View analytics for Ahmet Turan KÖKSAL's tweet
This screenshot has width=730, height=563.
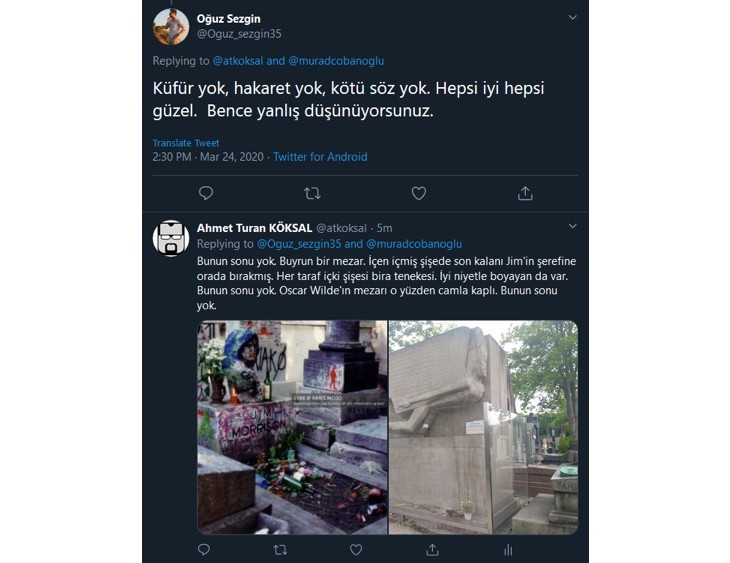(x=508, y=549)
